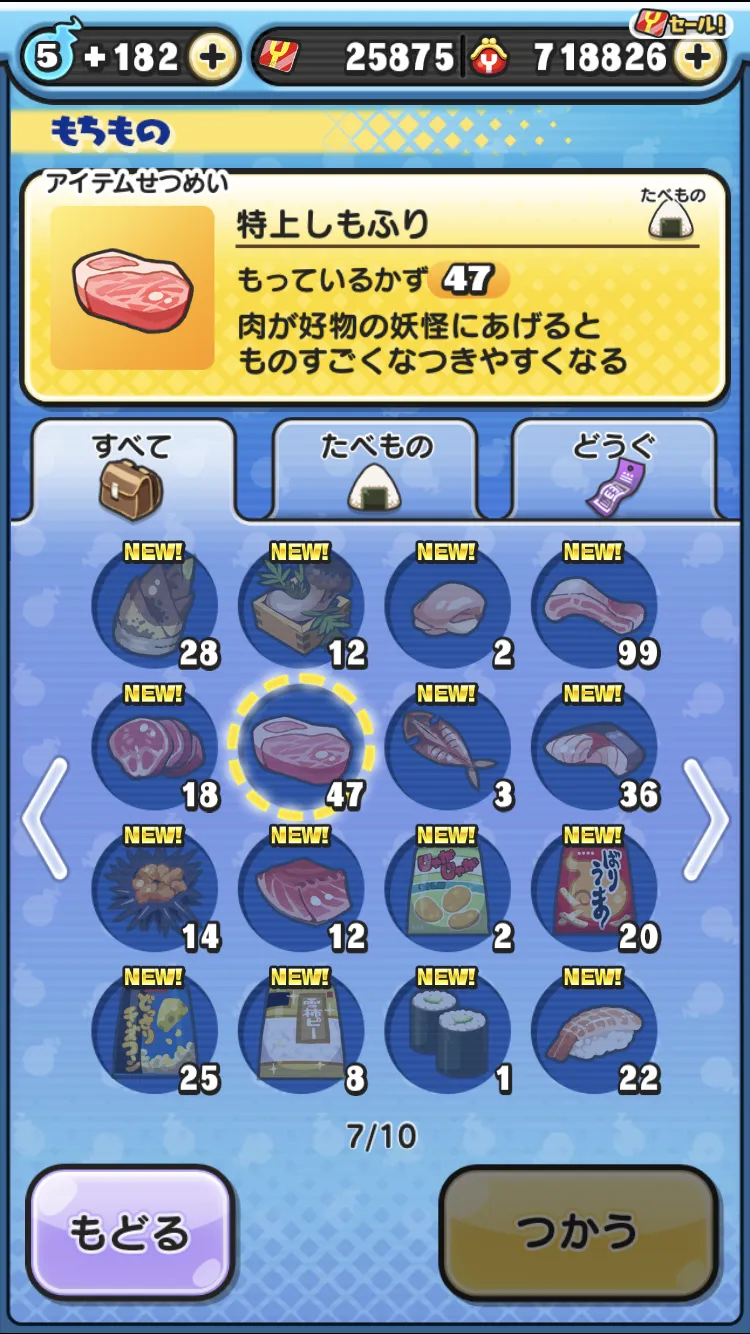Switch to the どうぐ tab

click(614, 469)
